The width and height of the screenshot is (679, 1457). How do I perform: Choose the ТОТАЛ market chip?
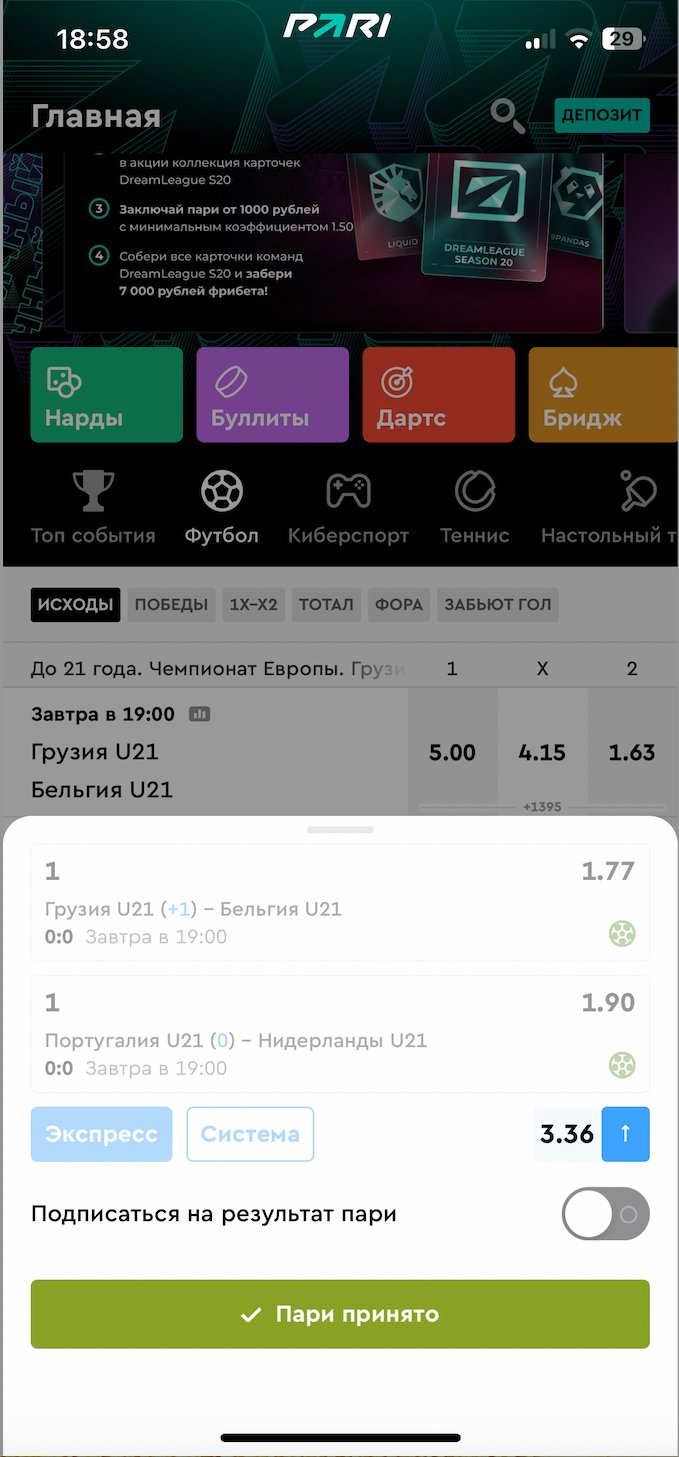point(326,604)
